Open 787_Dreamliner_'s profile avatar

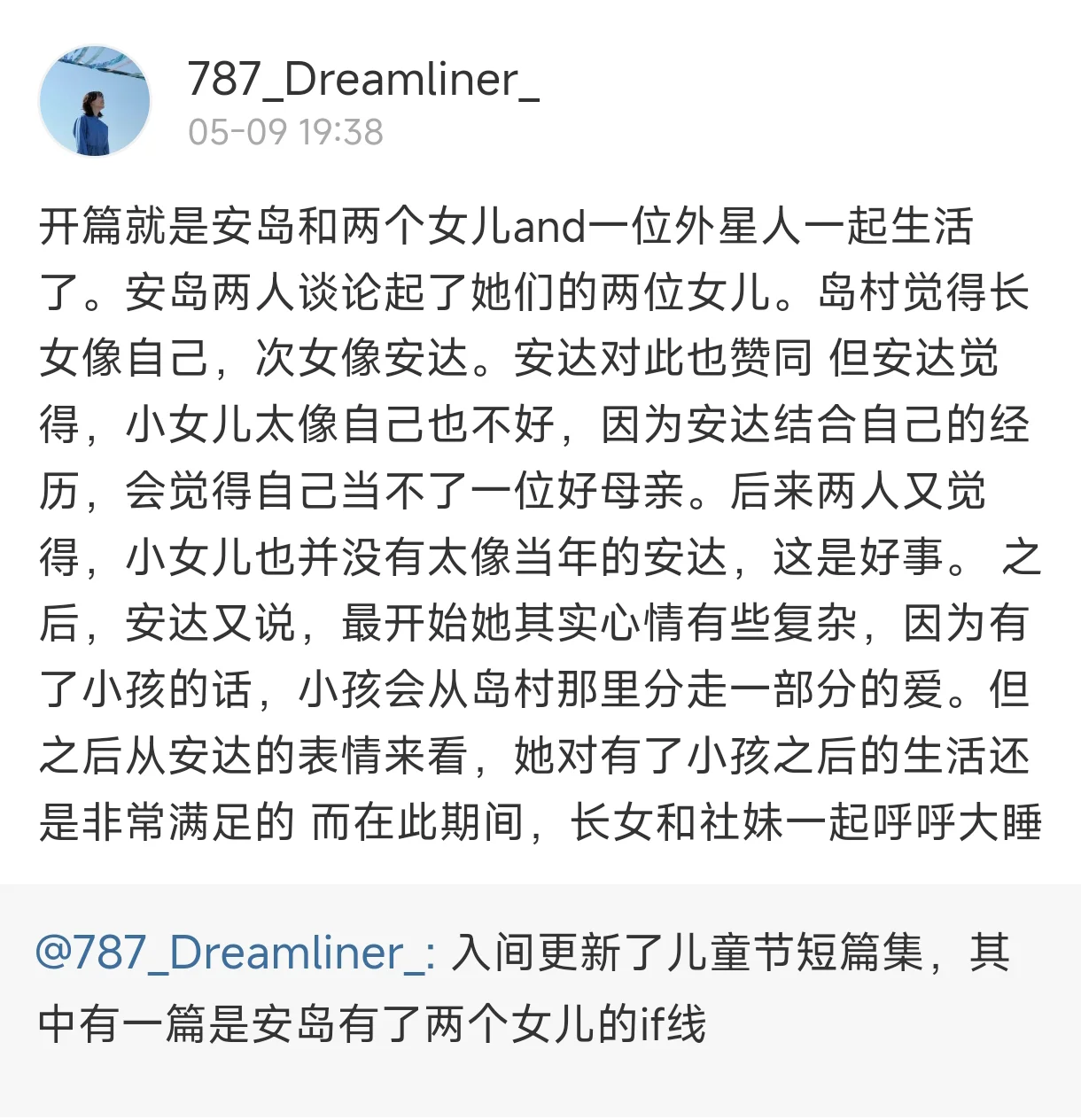pos(95,102)
